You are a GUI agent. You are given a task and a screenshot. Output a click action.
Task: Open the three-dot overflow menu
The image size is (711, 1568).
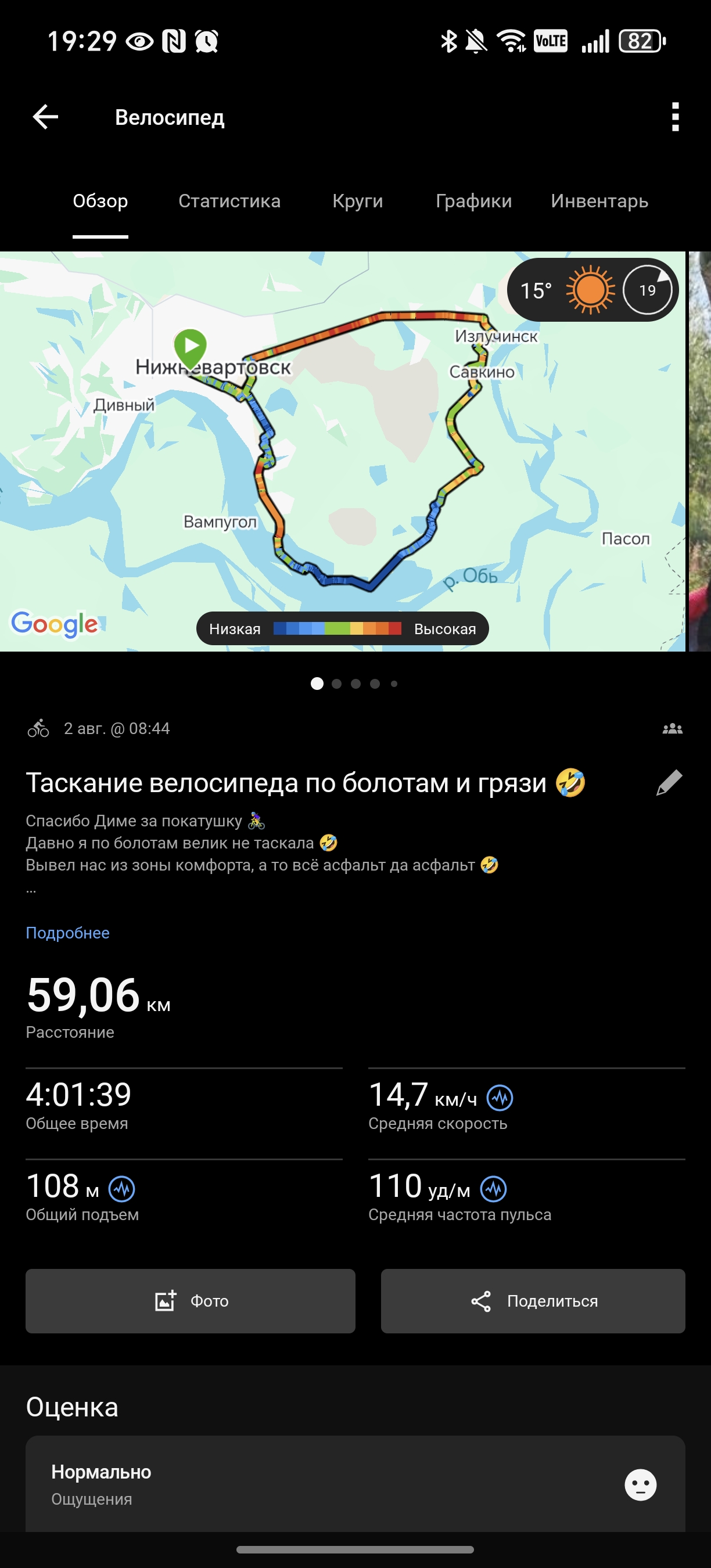click(675, 117)
